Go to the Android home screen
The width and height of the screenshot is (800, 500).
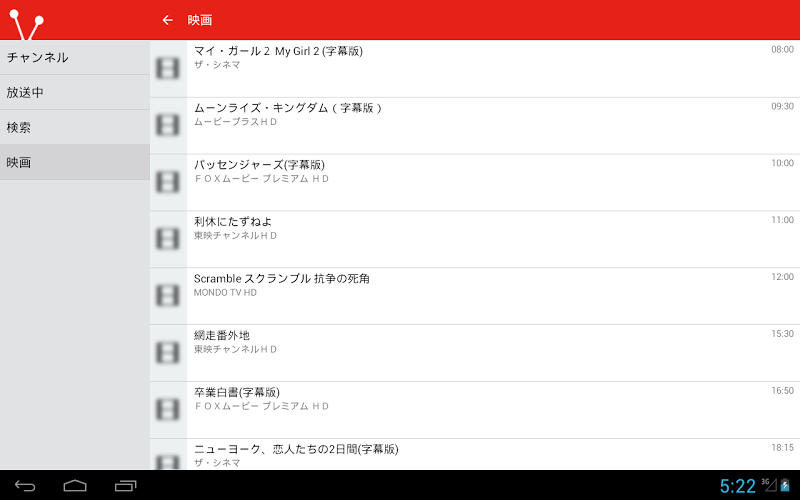75,486
